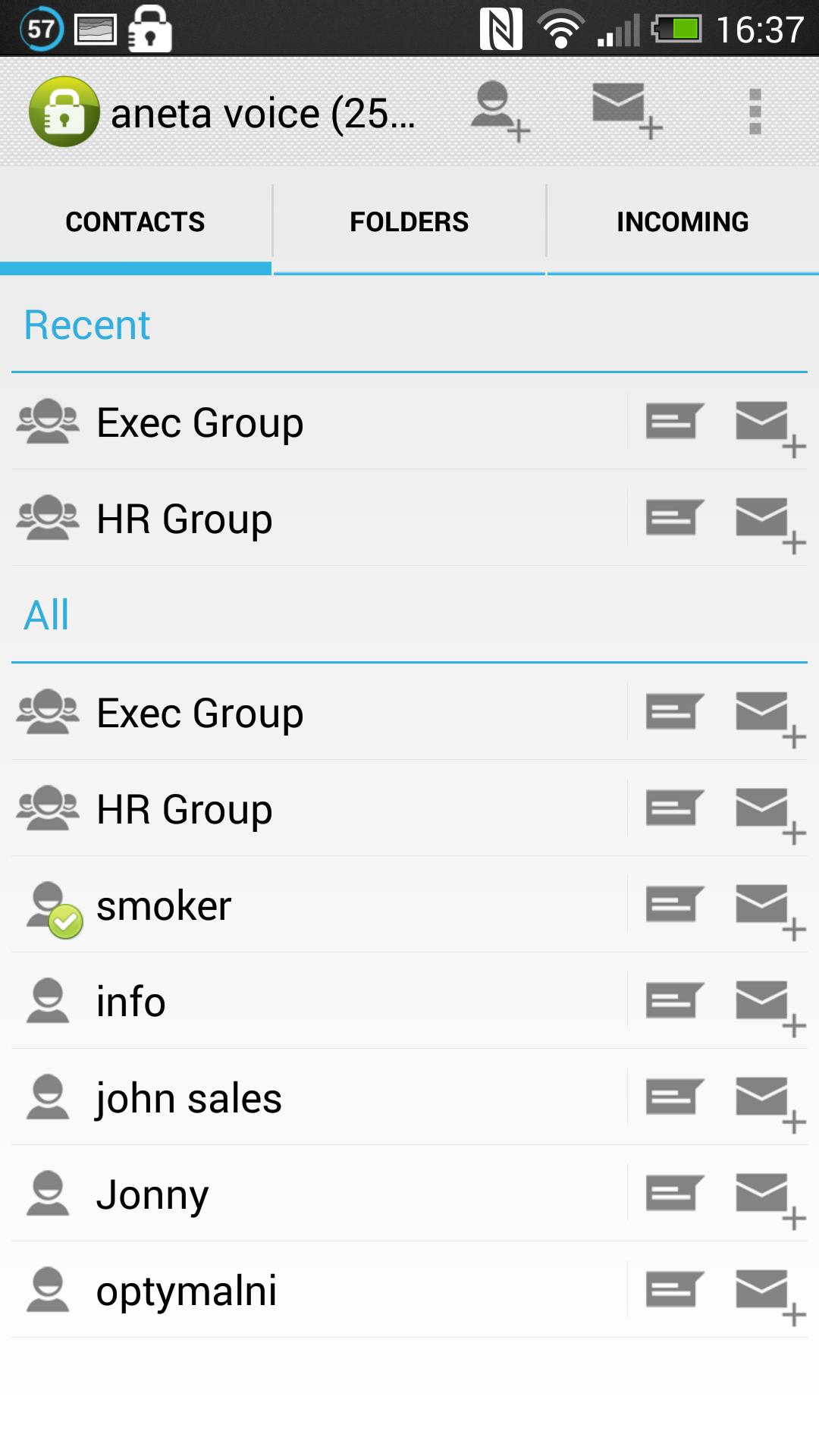Send new mail to smoker
The height and width of the screenshot is (1456, 819).
tap(767, 907)
